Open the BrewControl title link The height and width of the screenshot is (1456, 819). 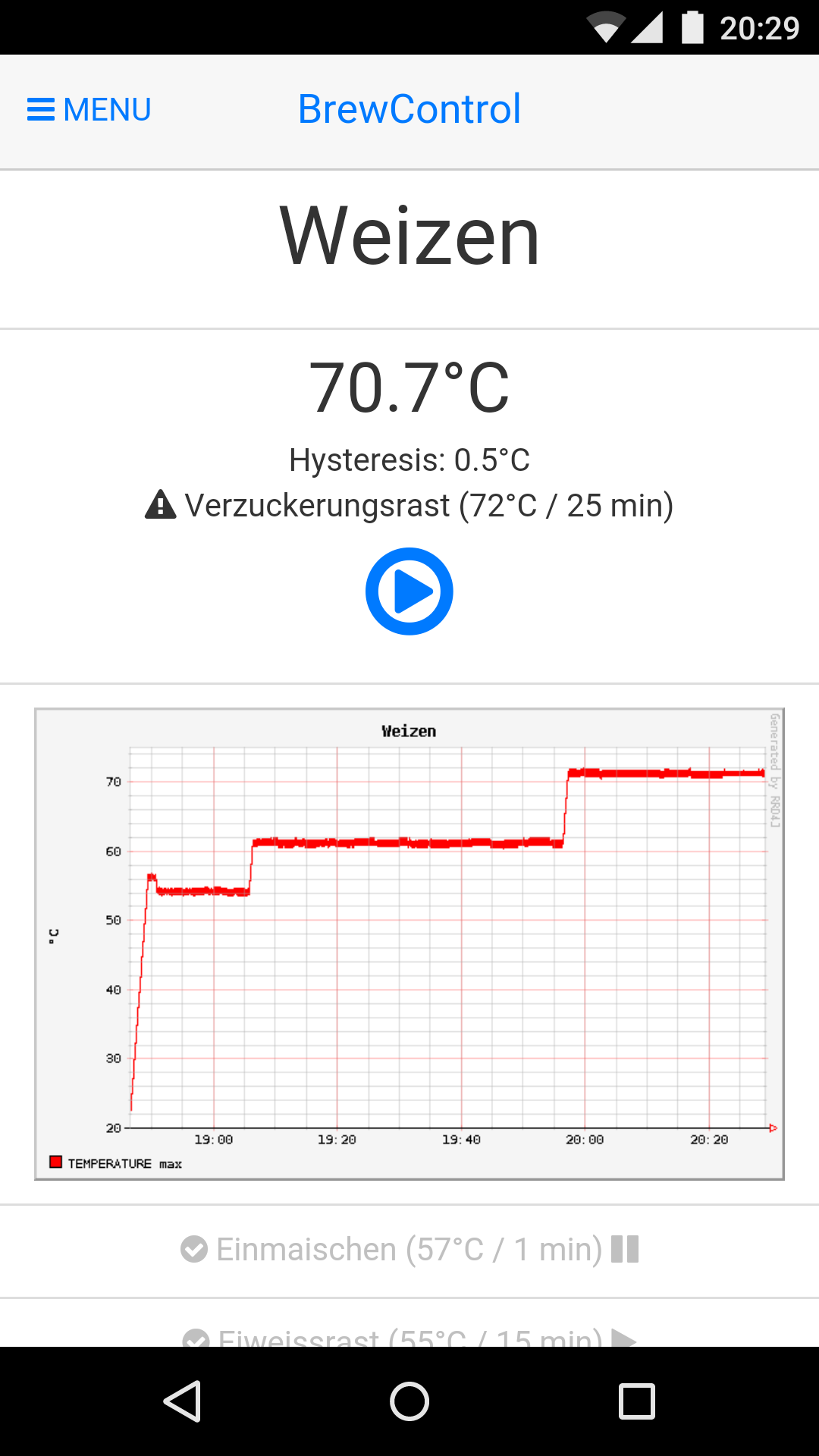(x=409, y=109)
